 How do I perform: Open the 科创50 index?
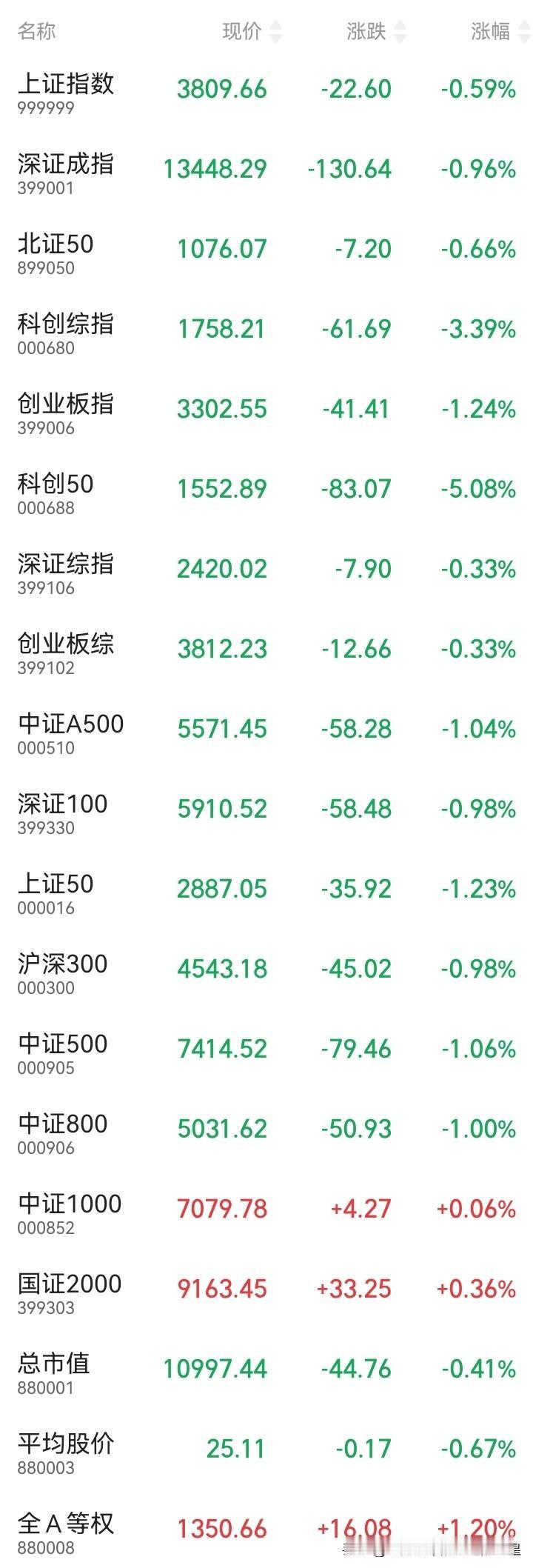pyautogui.click(x=266, y=492)
